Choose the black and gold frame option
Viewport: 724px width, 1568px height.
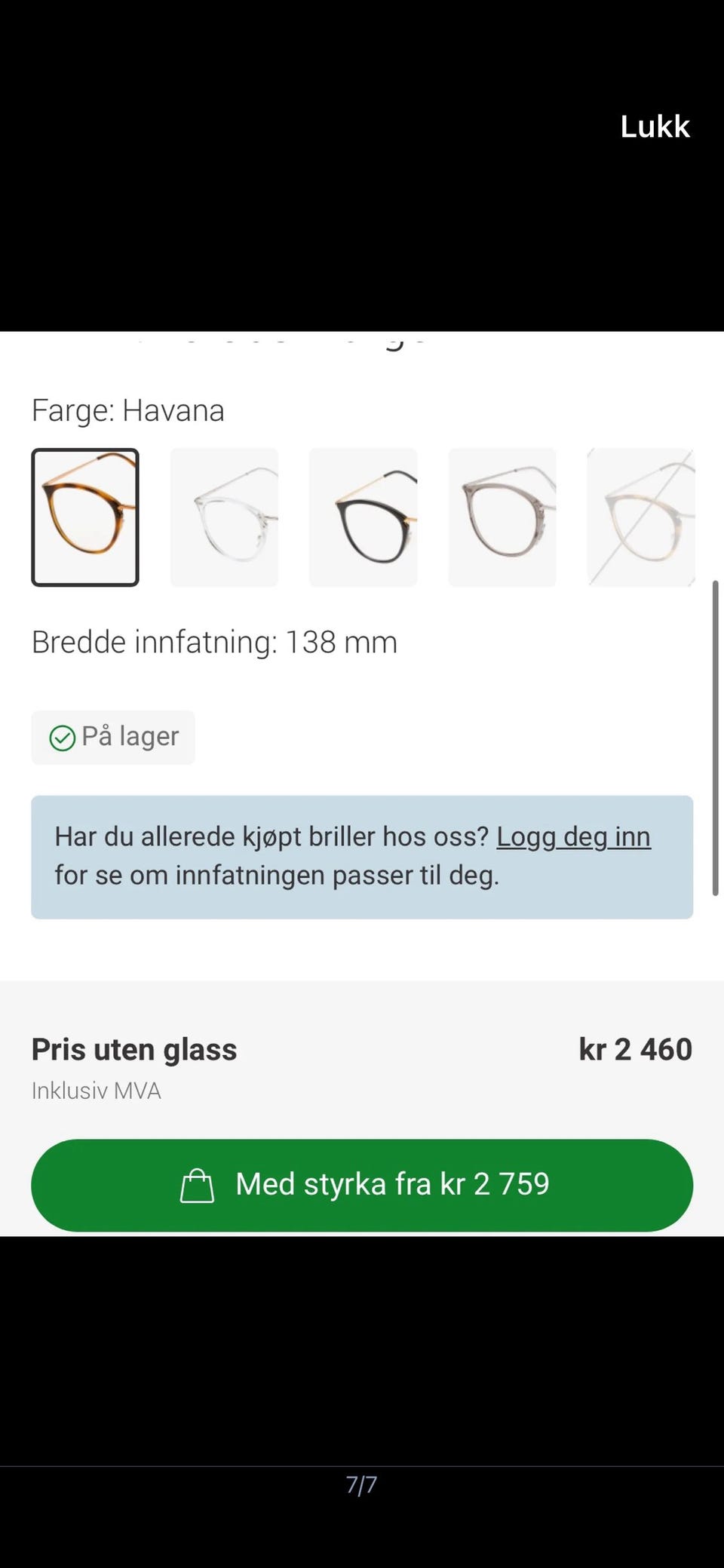click(362, 517)
